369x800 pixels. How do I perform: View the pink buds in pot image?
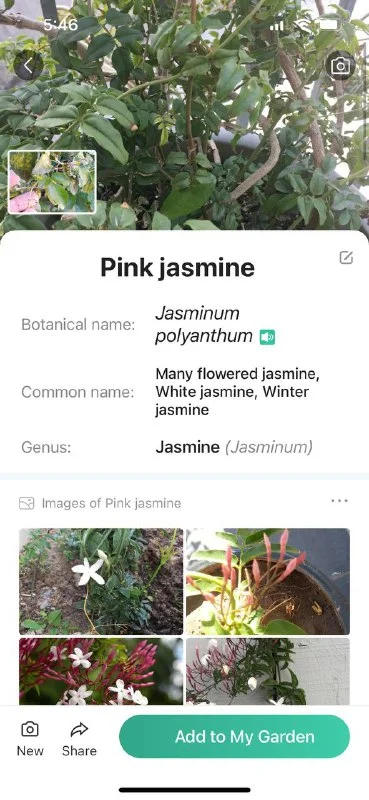click(268, 581)
